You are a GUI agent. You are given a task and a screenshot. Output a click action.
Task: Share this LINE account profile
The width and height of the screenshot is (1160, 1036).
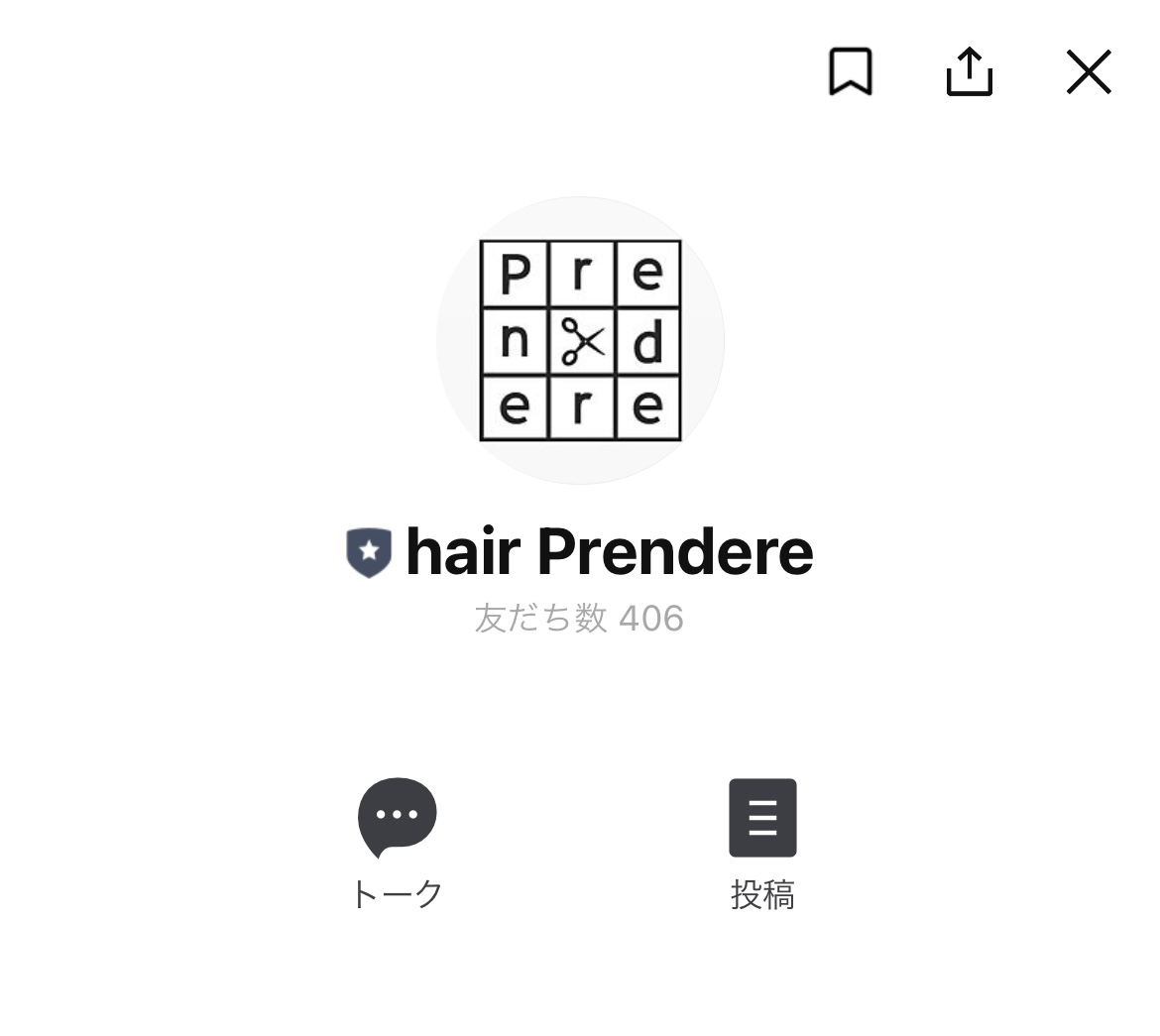pyautogui.click(x=969, y=72)
